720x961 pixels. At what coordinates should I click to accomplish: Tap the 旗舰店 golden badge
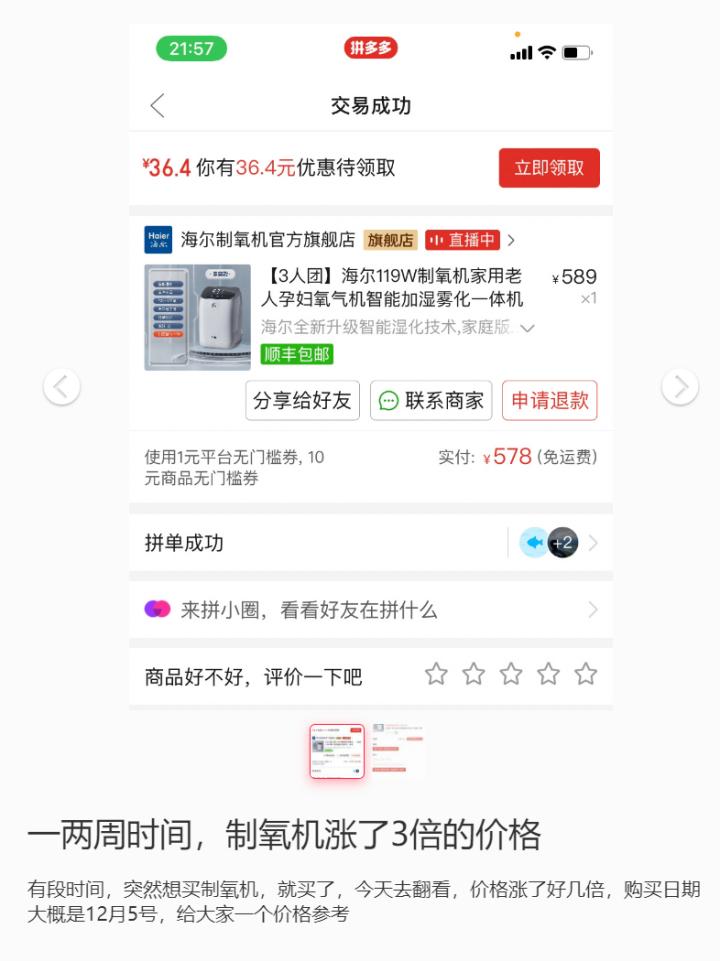[x=389, y=240]
